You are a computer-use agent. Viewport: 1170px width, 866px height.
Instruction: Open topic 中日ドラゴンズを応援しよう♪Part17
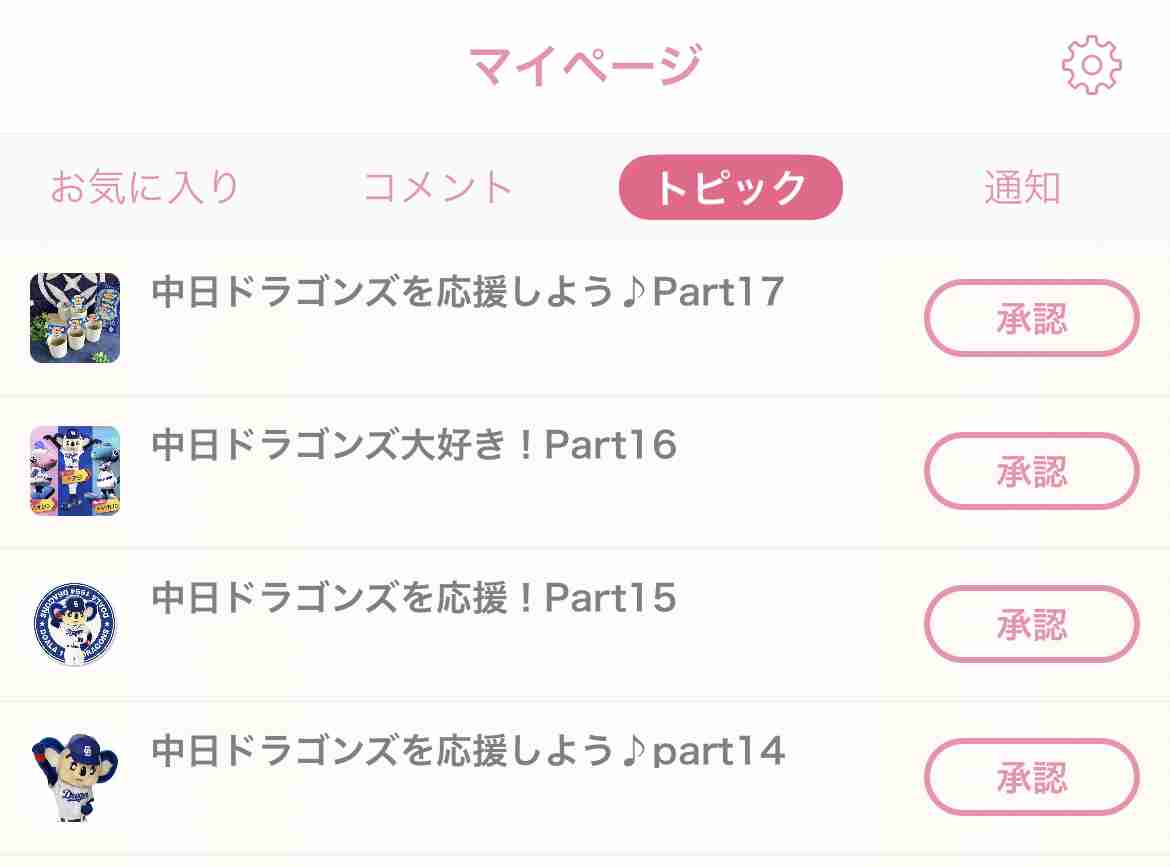[x=468, y=293]
